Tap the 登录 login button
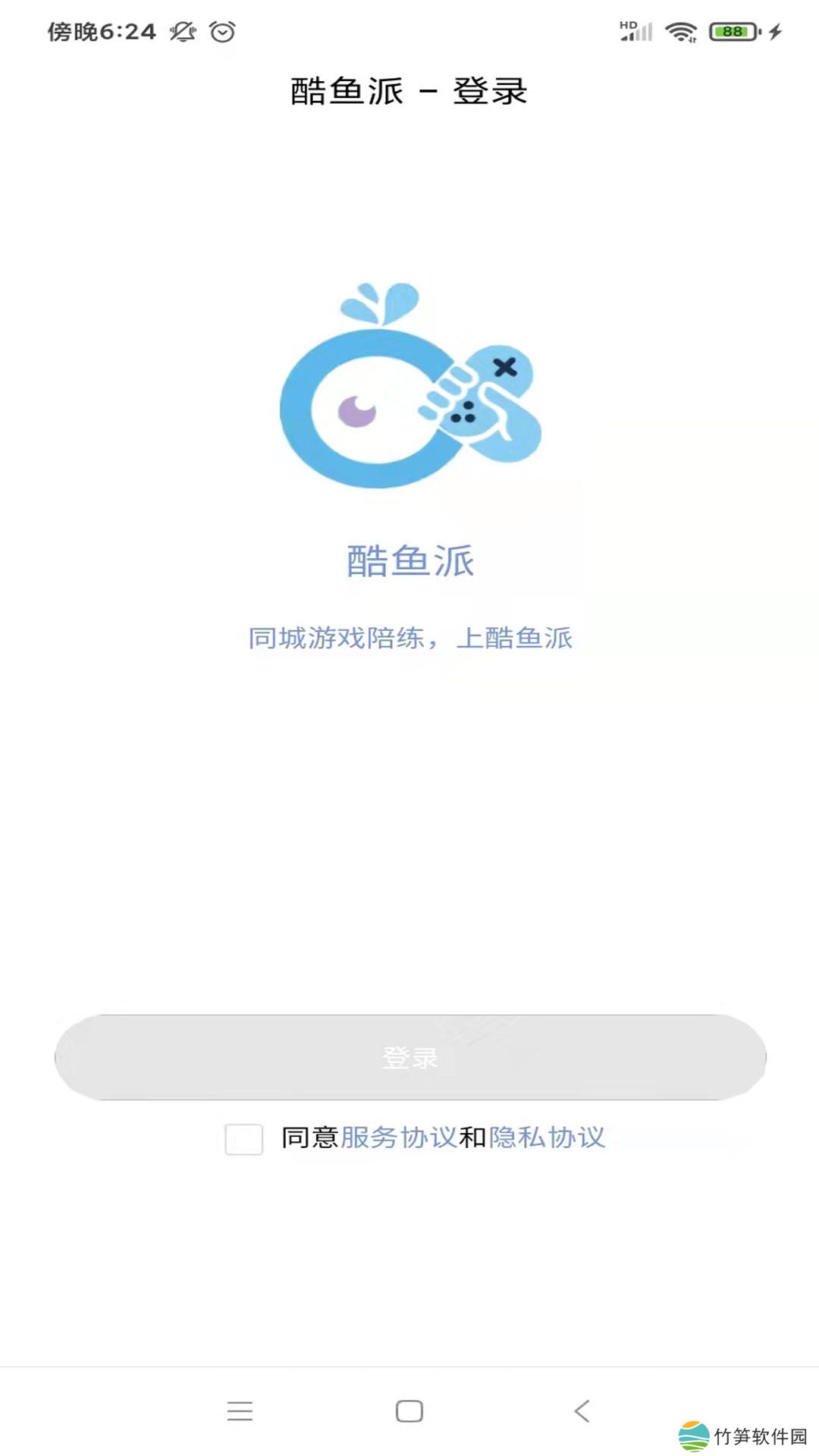Viewport: 819px width, 1456px height. click(x=409, y=1057)
